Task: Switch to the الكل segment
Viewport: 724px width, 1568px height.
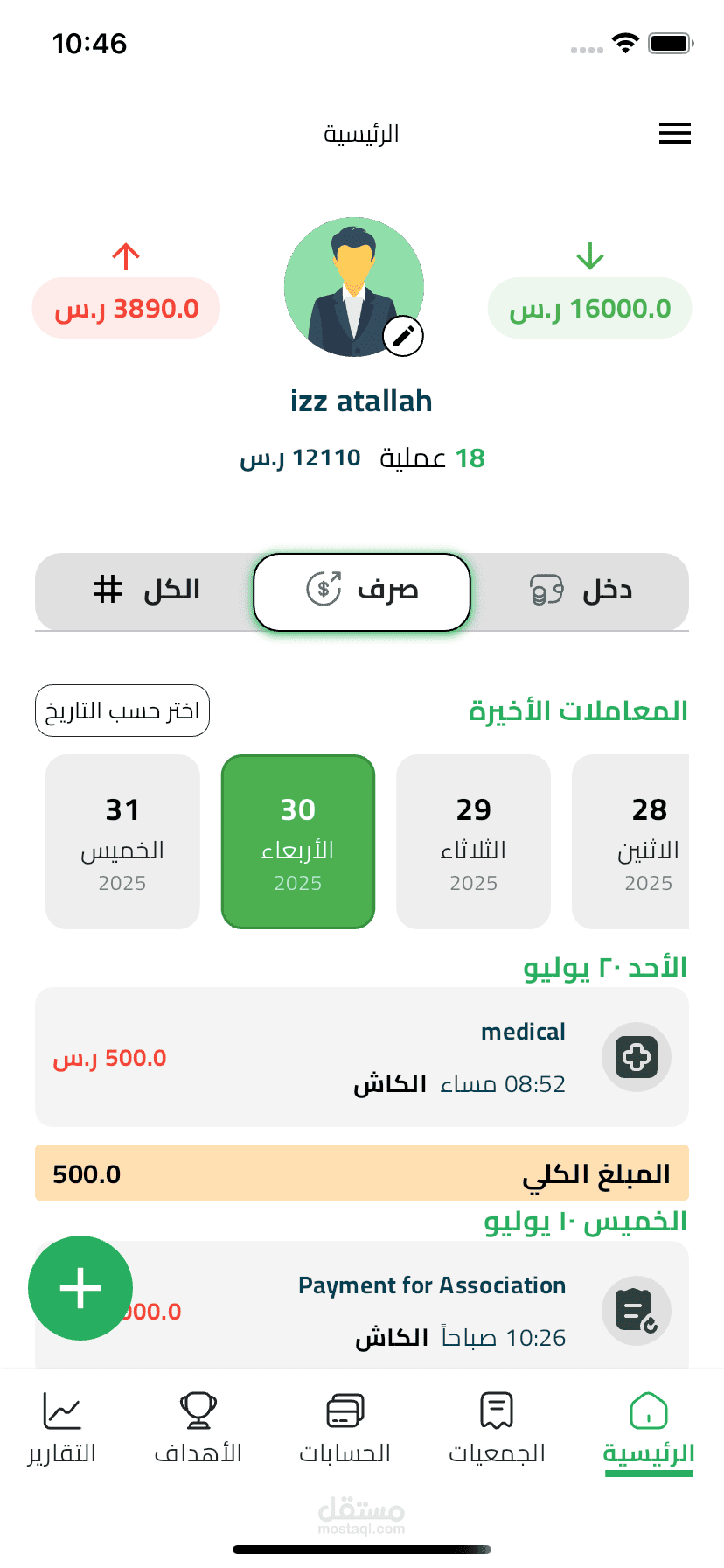Action: [145, 591]
